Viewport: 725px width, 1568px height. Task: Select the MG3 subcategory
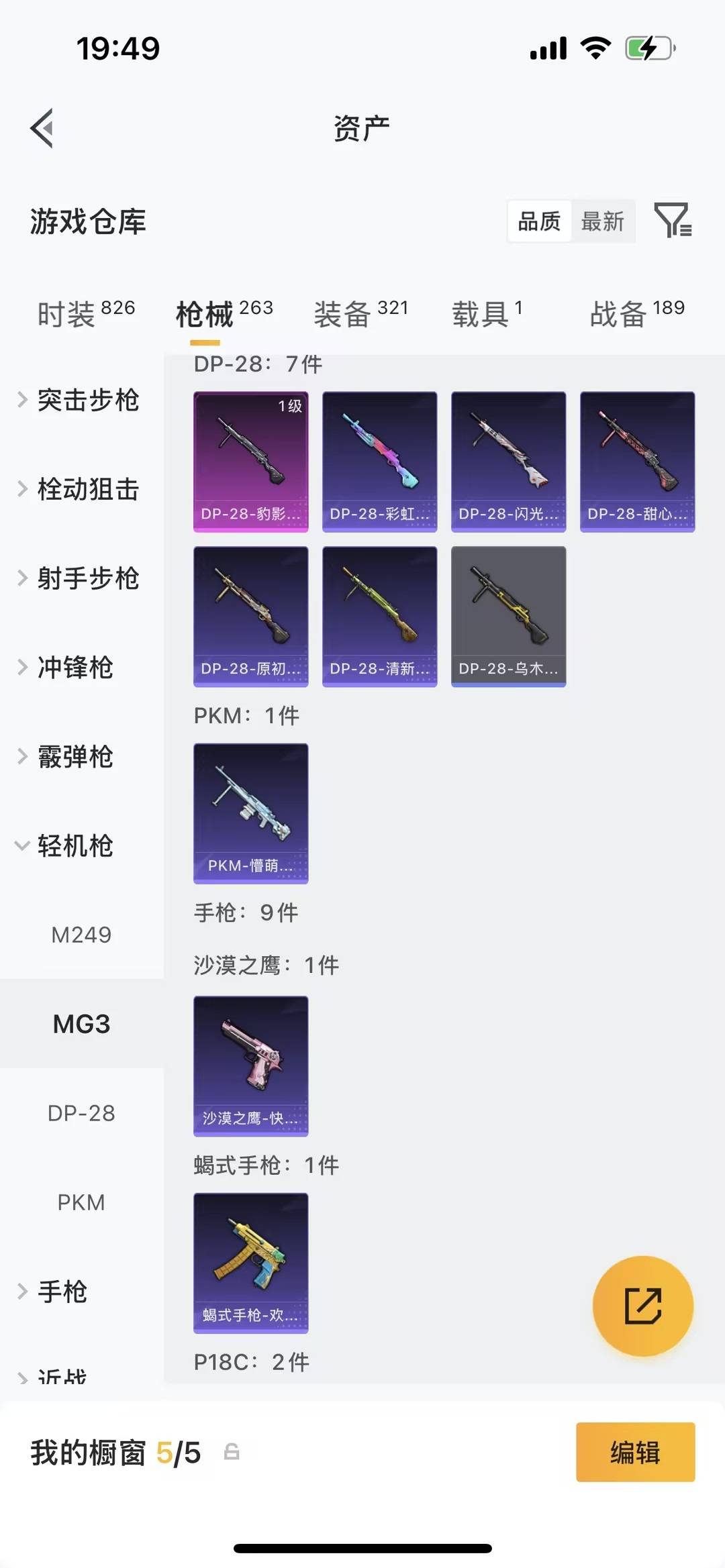[x=82, y=1025]
